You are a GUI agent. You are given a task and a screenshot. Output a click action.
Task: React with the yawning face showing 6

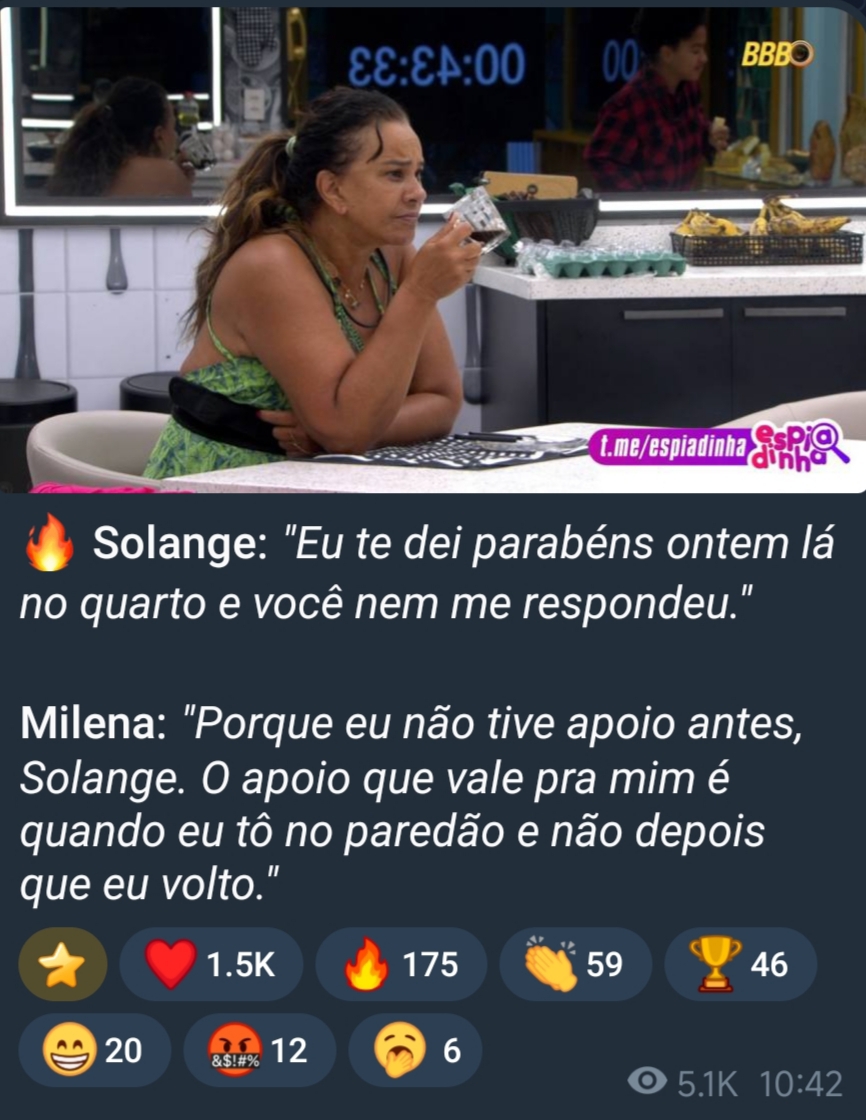click(x=415, y=1050)
